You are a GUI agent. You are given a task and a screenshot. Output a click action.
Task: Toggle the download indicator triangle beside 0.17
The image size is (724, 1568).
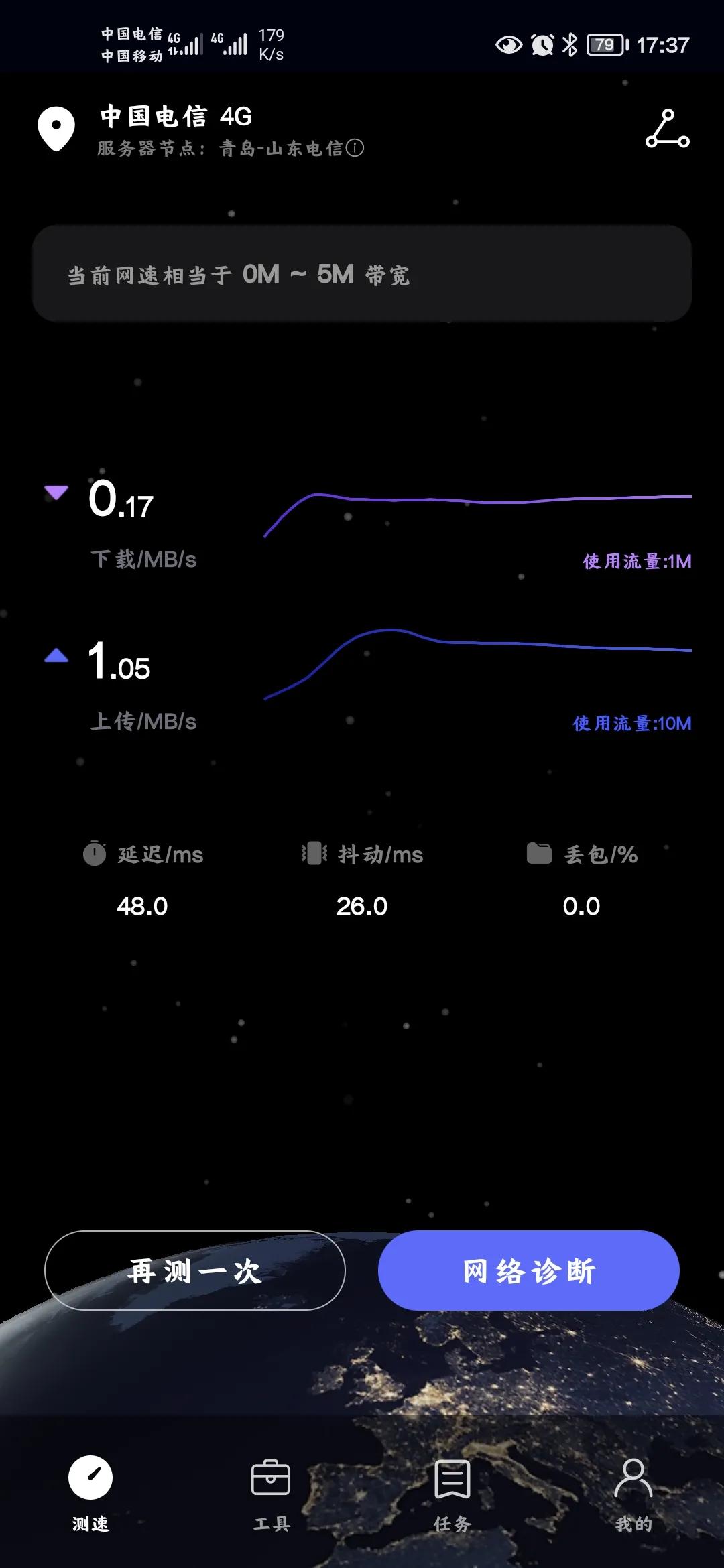coord(56,492)
